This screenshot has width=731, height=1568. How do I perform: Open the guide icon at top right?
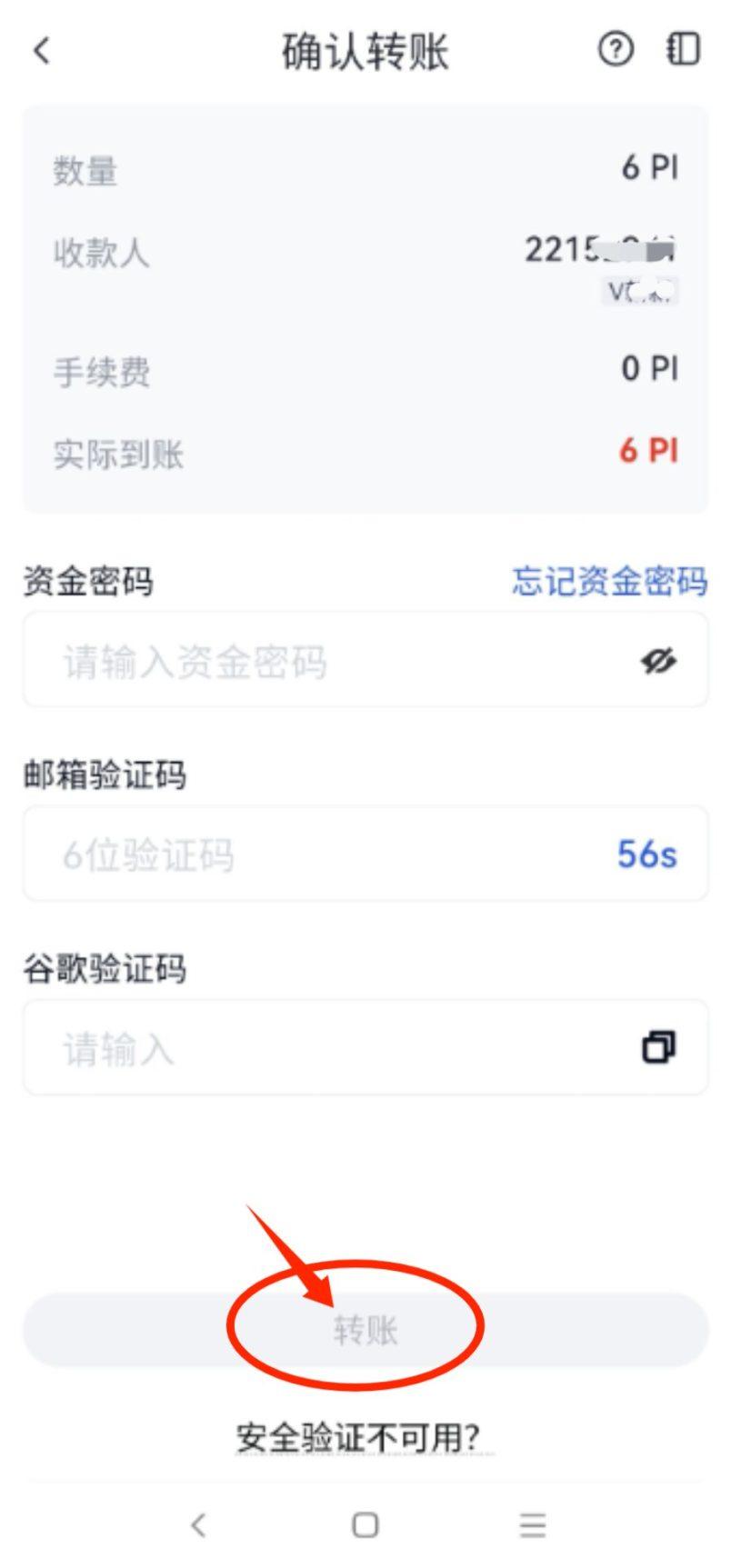point(683,50)
